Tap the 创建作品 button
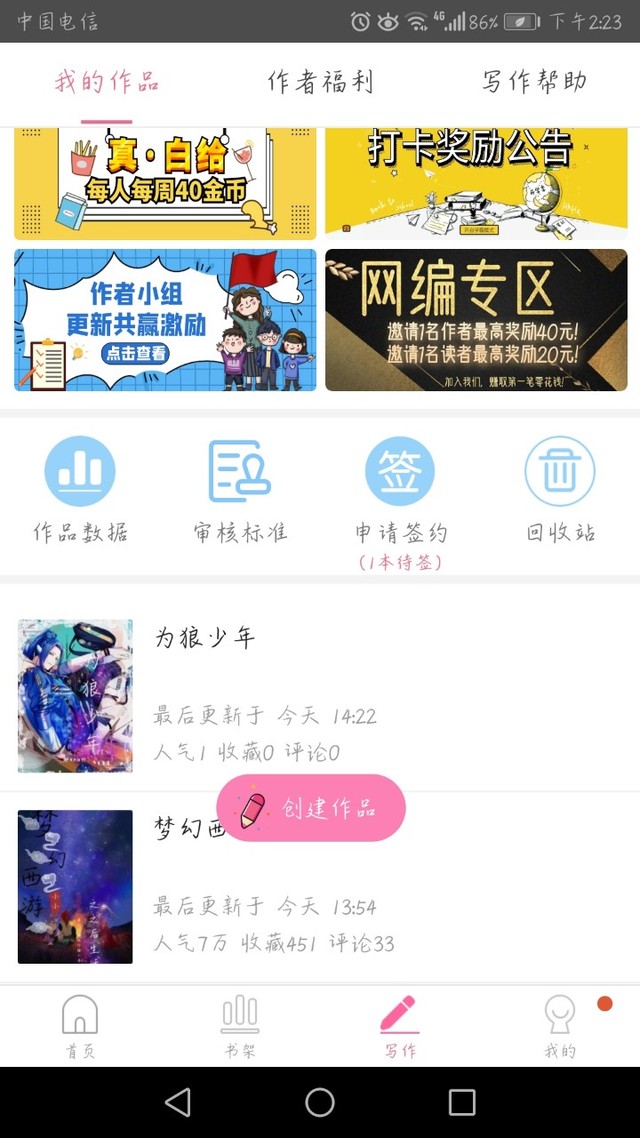Viewport: 640px width, 1138px height. click(311, 808)
